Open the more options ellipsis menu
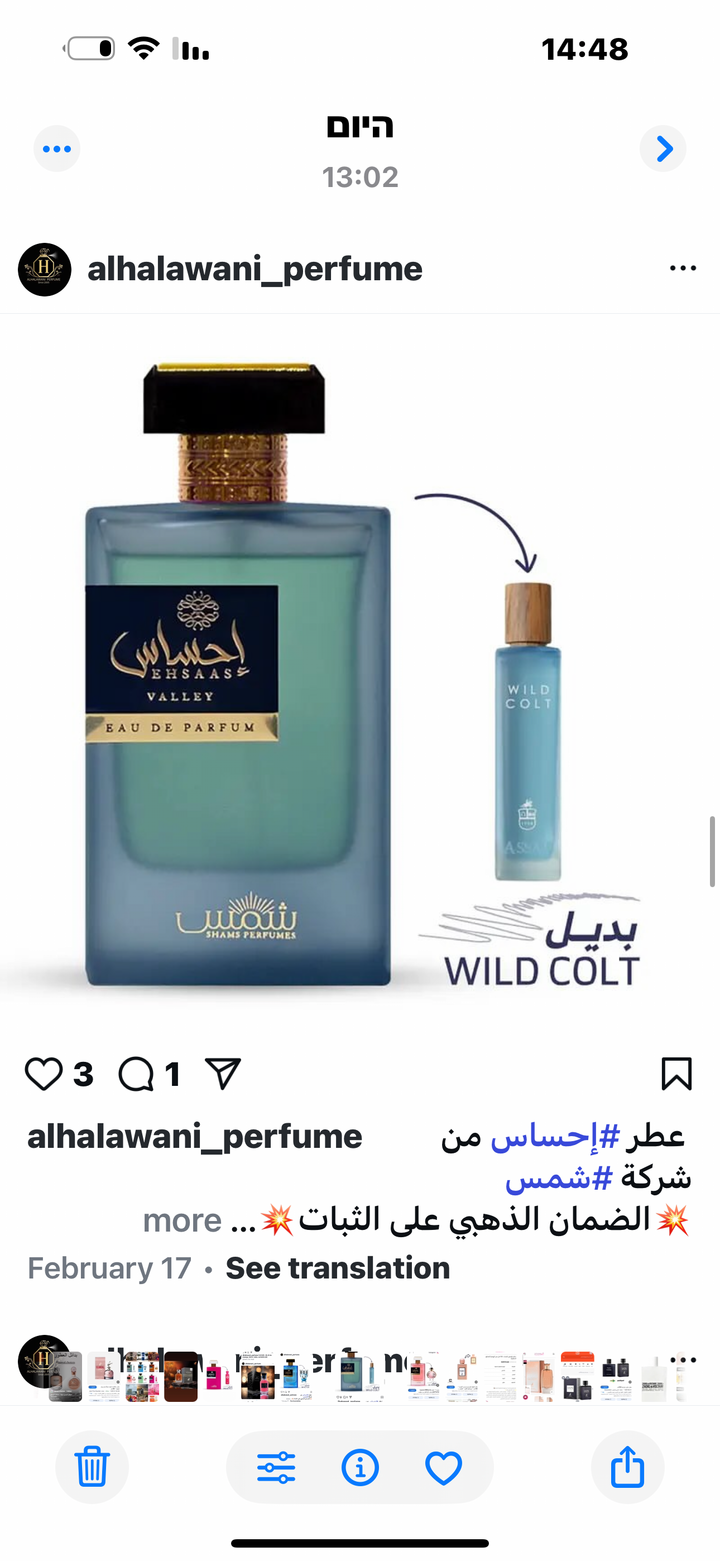720x1561 pixels. tap(57, 150)
